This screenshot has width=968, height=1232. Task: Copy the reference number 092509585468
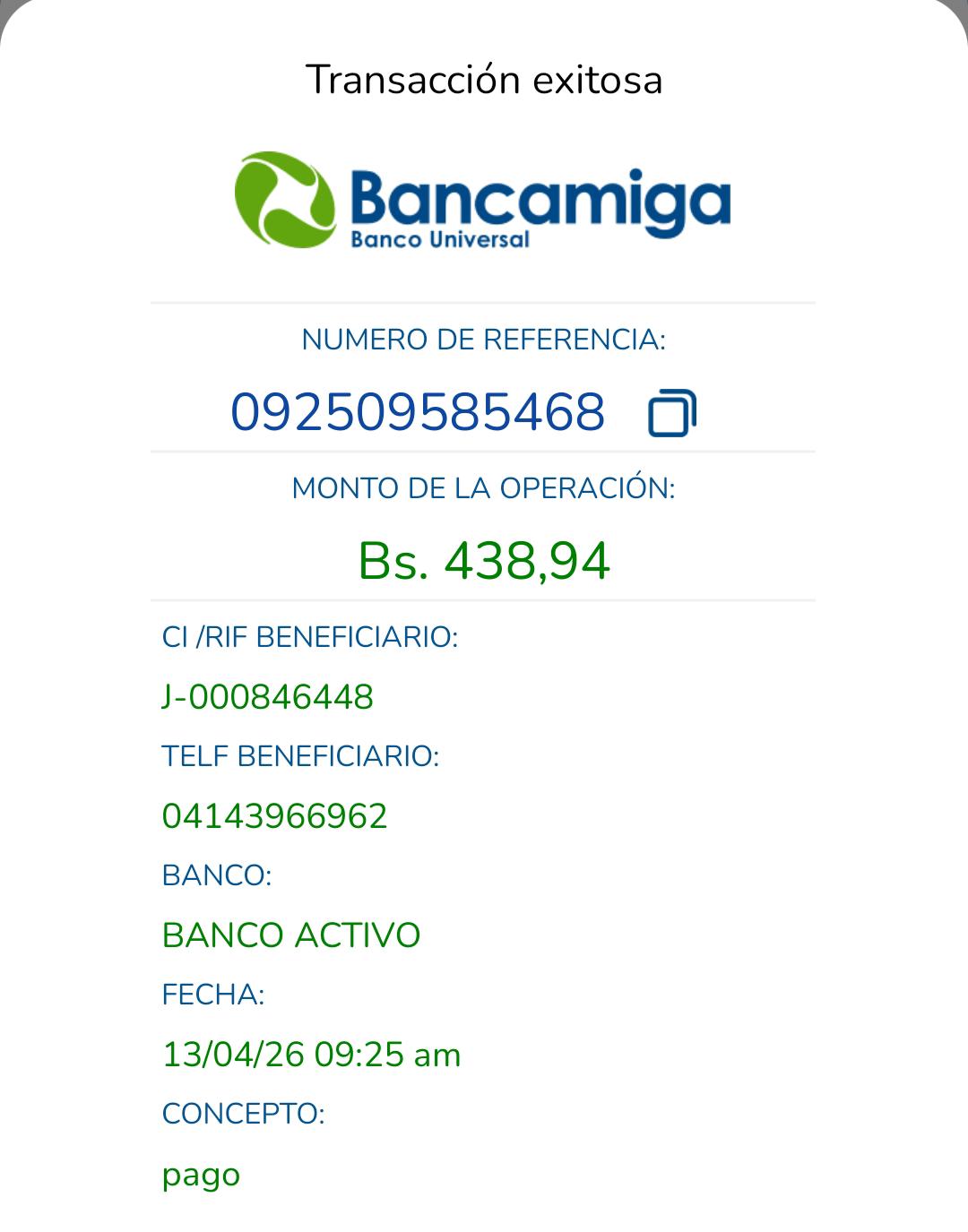pyautogui.click(x=671, y=413)
